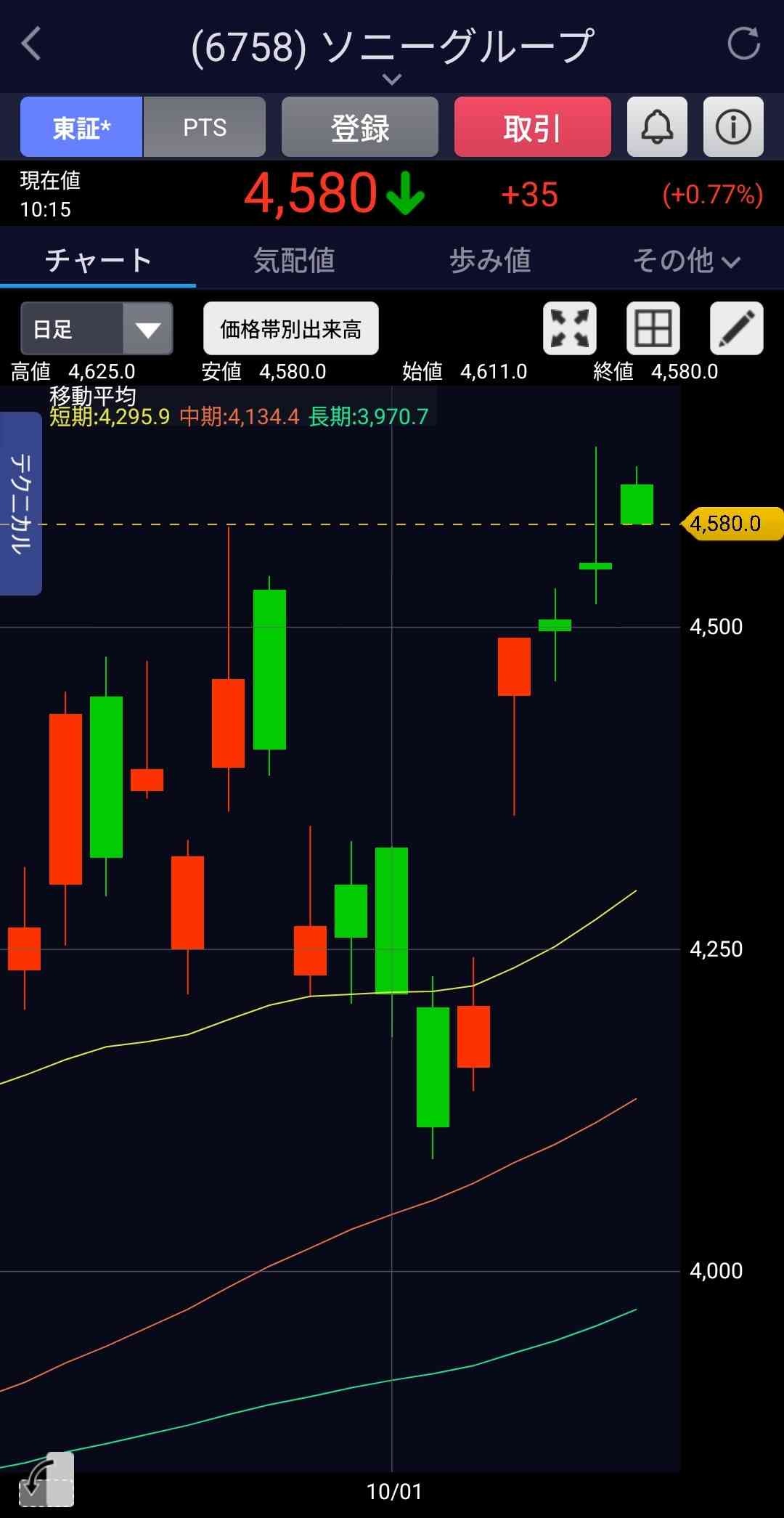
Task: Open the chart drawing pencil tool
Action: 736,328
